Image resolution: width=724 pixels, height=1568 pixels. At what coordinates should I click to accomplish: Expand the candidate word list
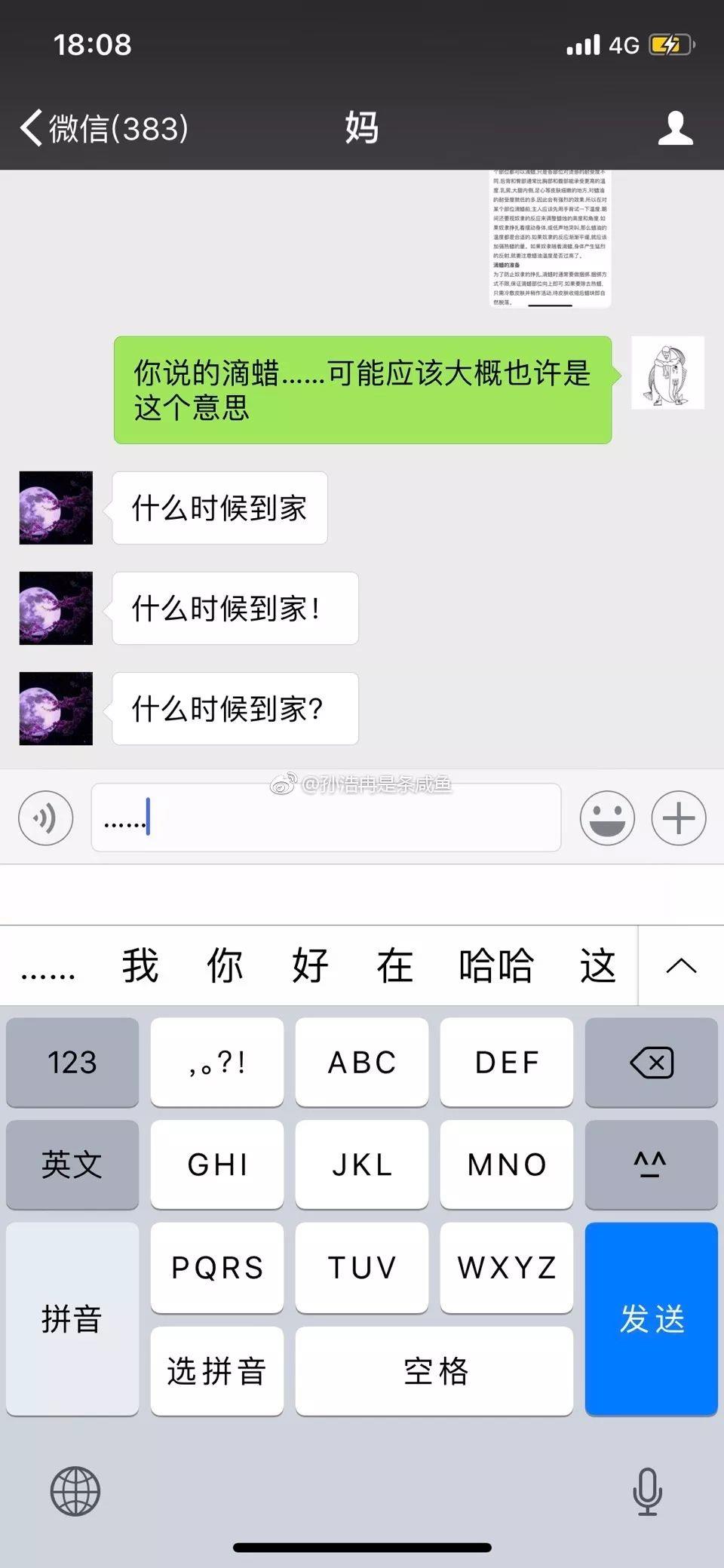pos(680,966)
